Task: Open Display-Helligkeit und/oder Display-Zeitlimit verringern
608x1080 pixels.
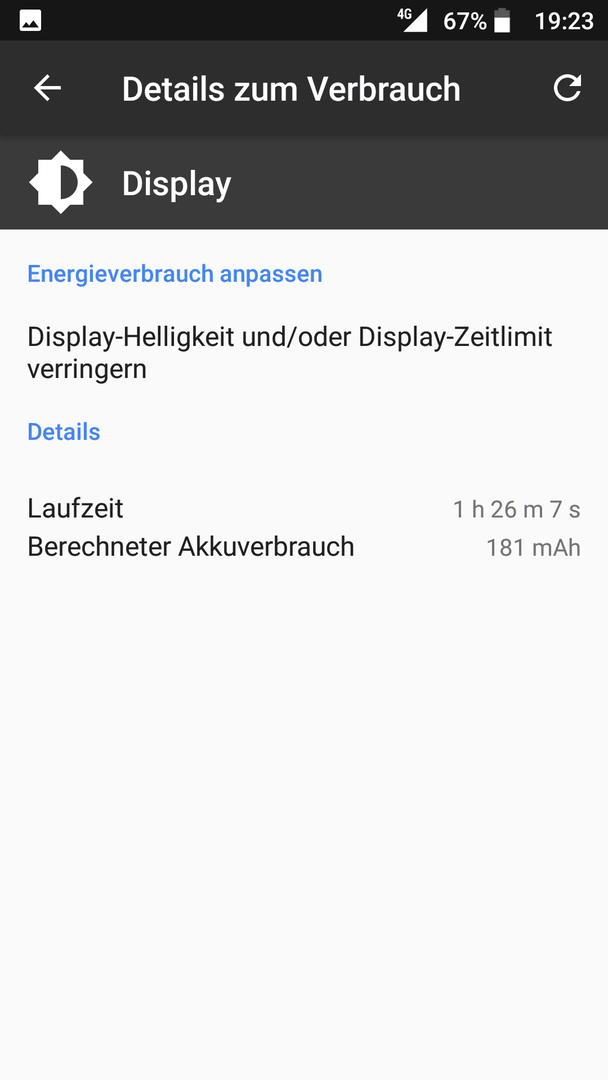Action: click(x=304, y=353)
